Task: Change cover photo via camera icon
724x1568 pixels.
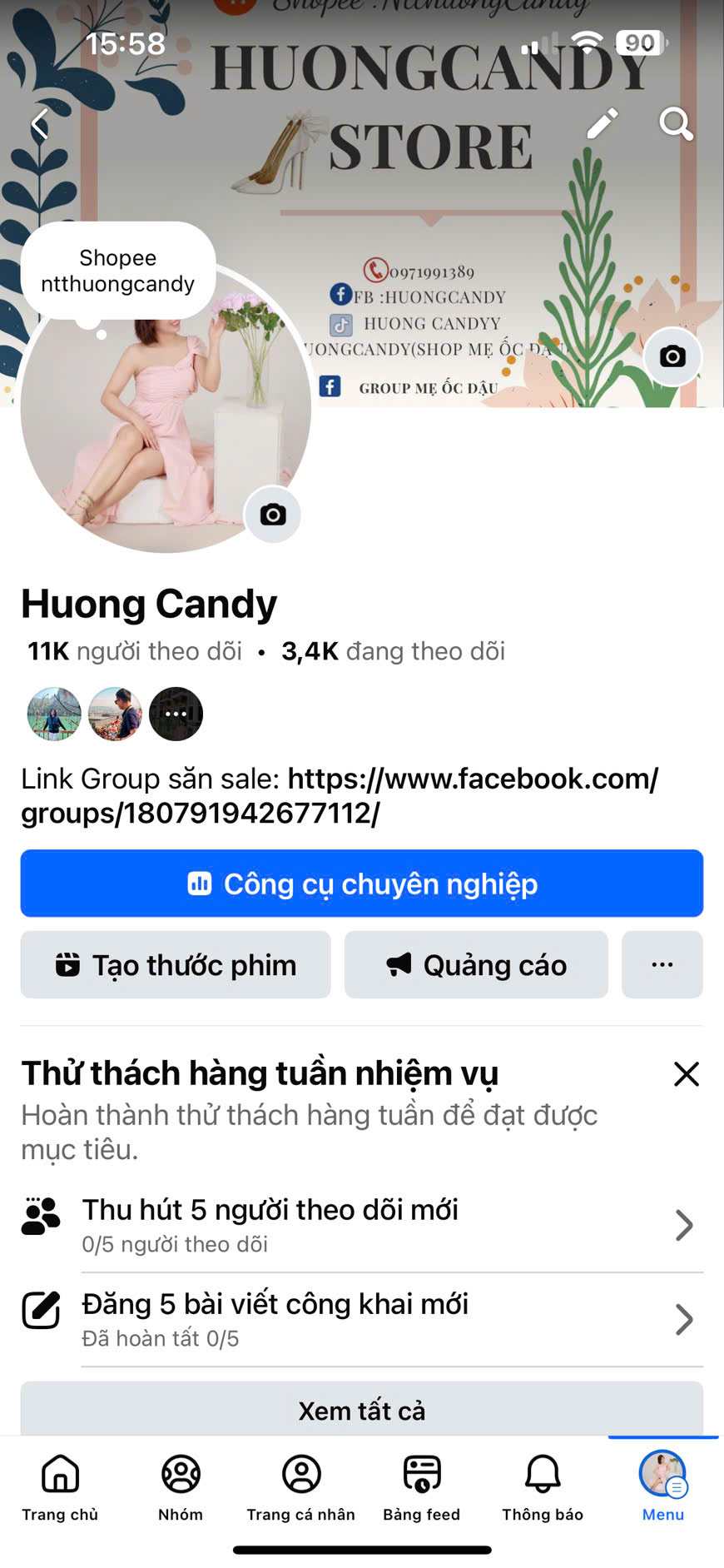Action: [x=672, y=356]
